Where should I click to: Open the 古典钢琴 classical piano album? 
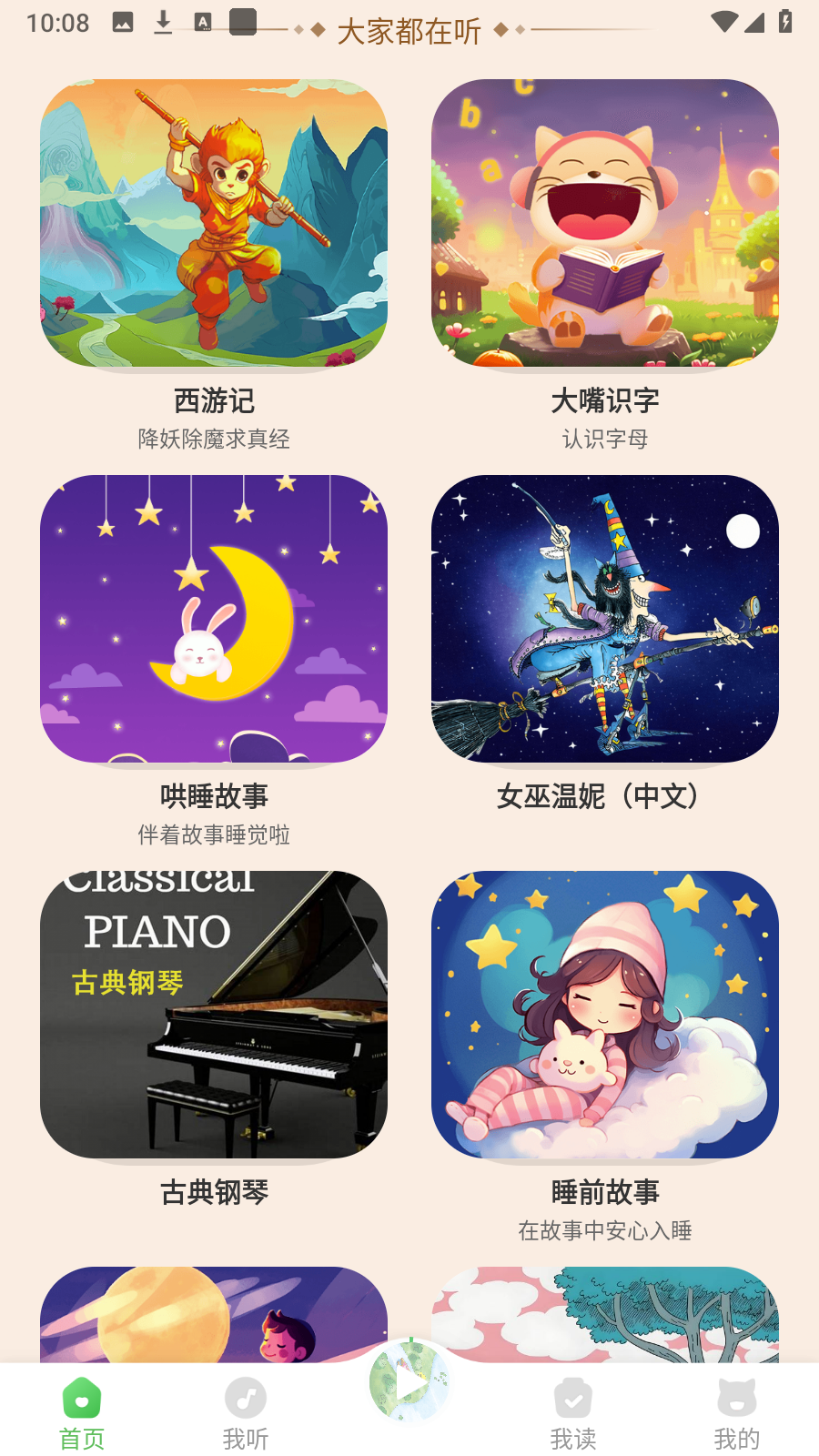click(x=213, y=1016)
